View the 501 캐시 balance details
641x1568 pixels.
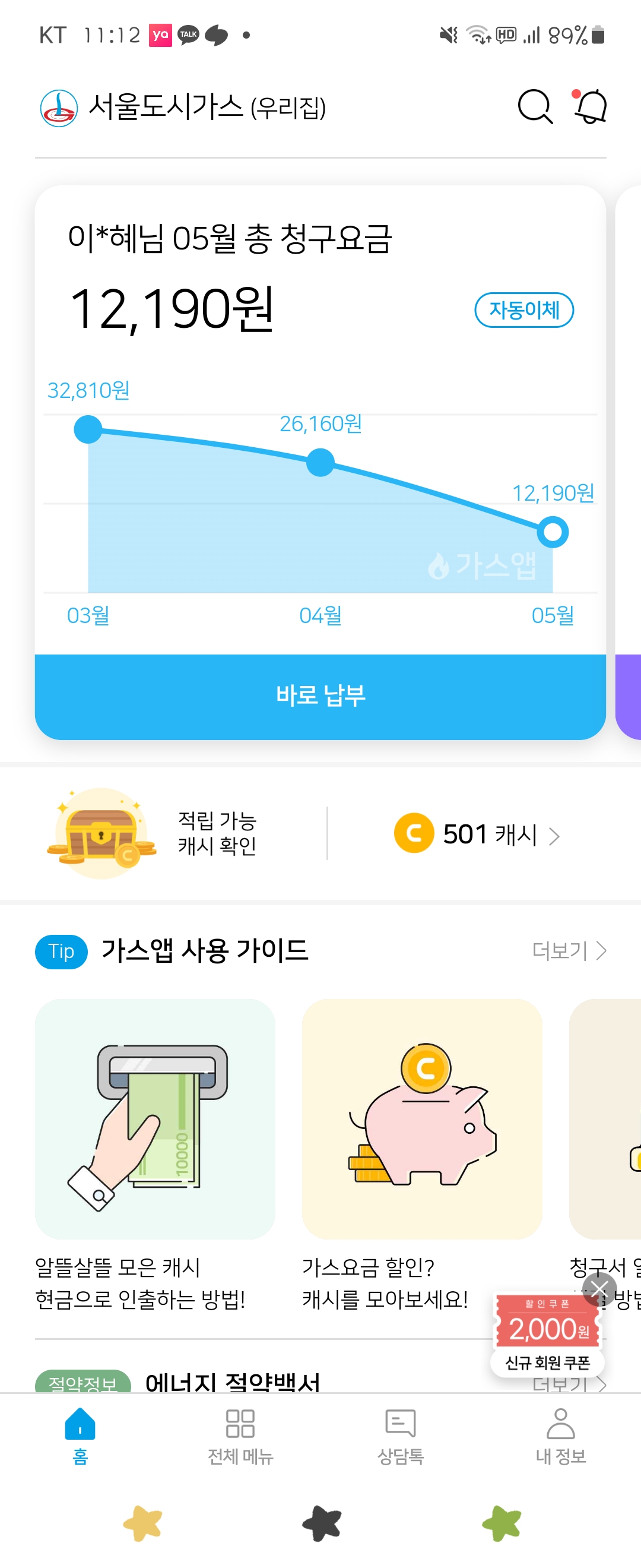477,834
